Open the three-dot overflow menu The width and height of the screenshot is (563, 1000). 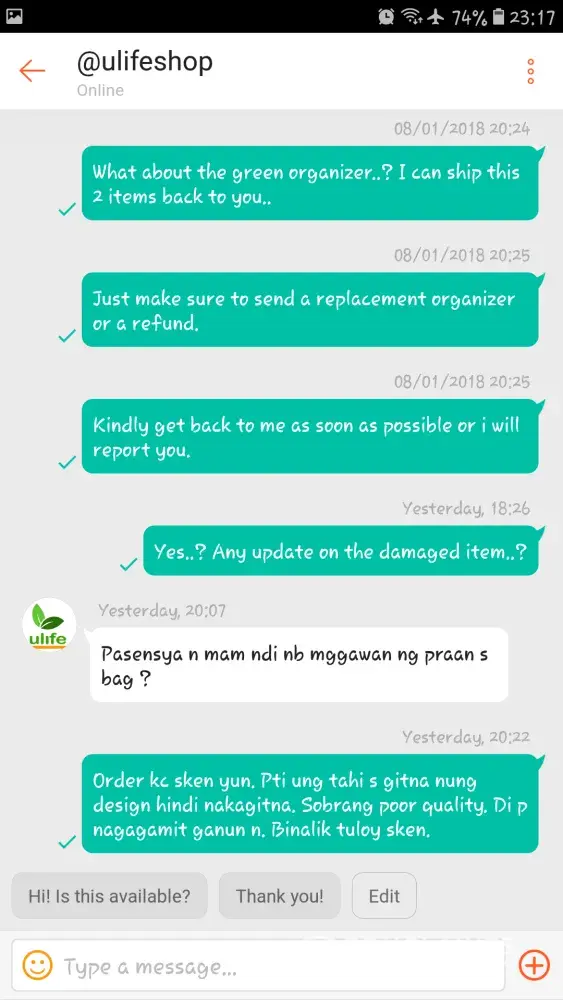click(530, 71)
